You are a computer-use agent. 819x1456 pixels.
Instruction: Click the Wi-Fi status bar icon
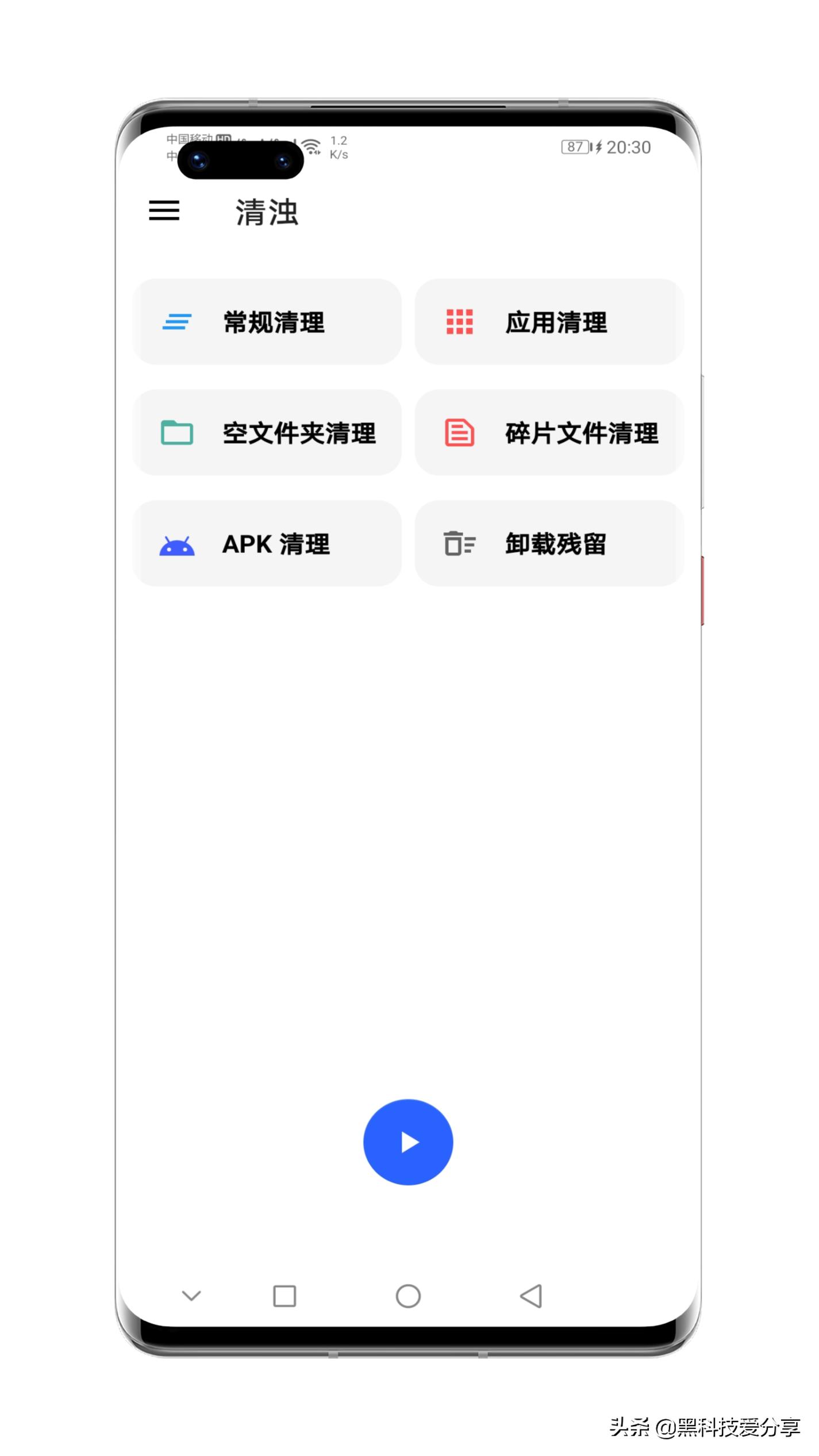[311, 147]
